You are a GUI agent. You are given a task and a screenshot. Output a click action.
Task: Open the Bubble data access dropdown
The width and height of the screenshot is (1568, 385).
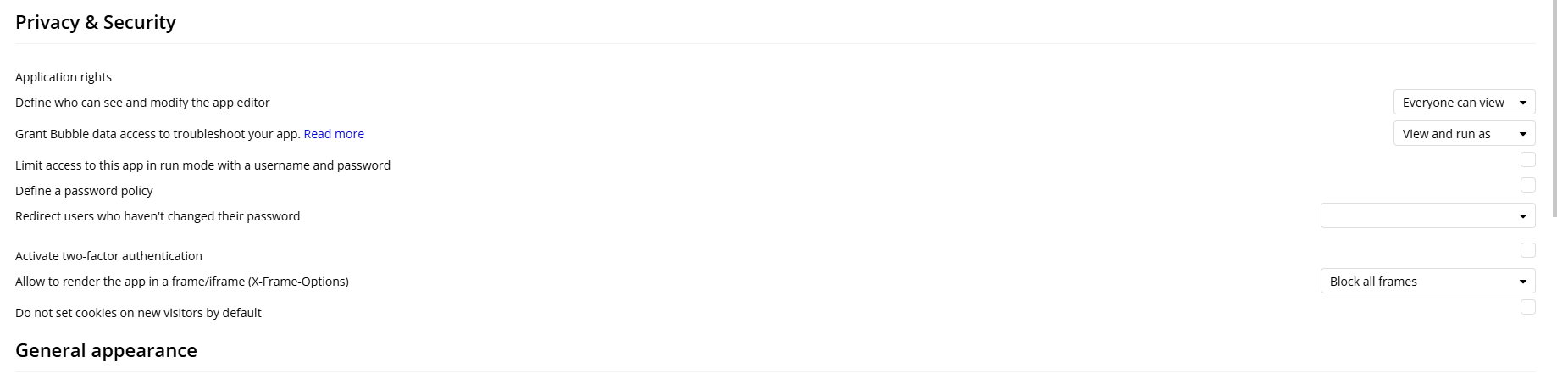pos(1463,134)
